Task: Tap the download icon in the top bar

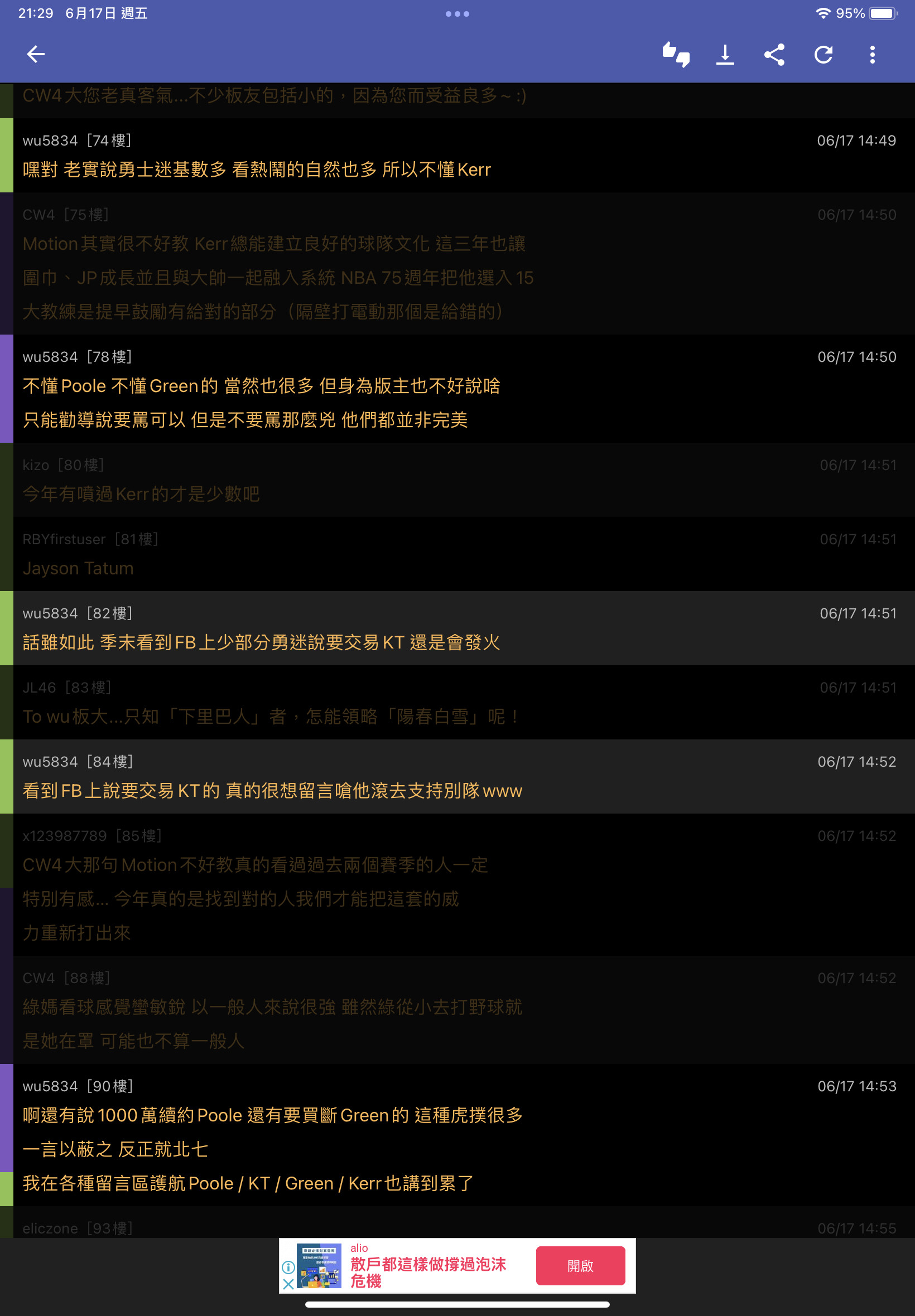Action: click(725, 55)
